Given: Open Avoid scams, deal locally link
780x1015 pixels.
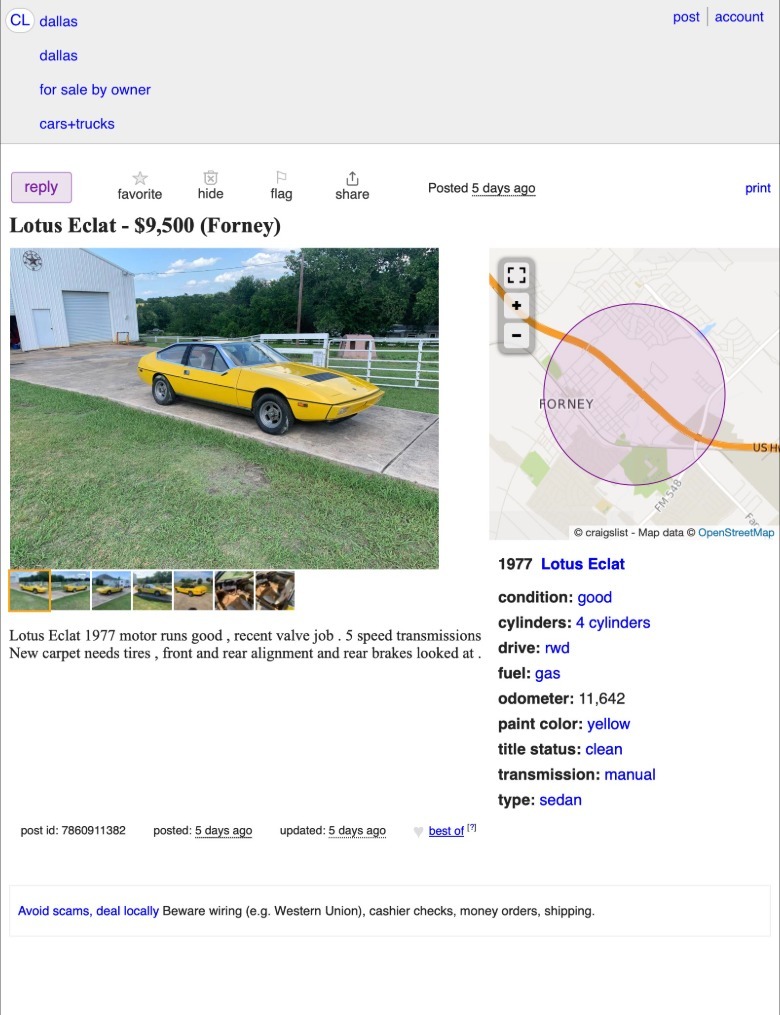Looking at the screenshot, I should pos(88,911).
